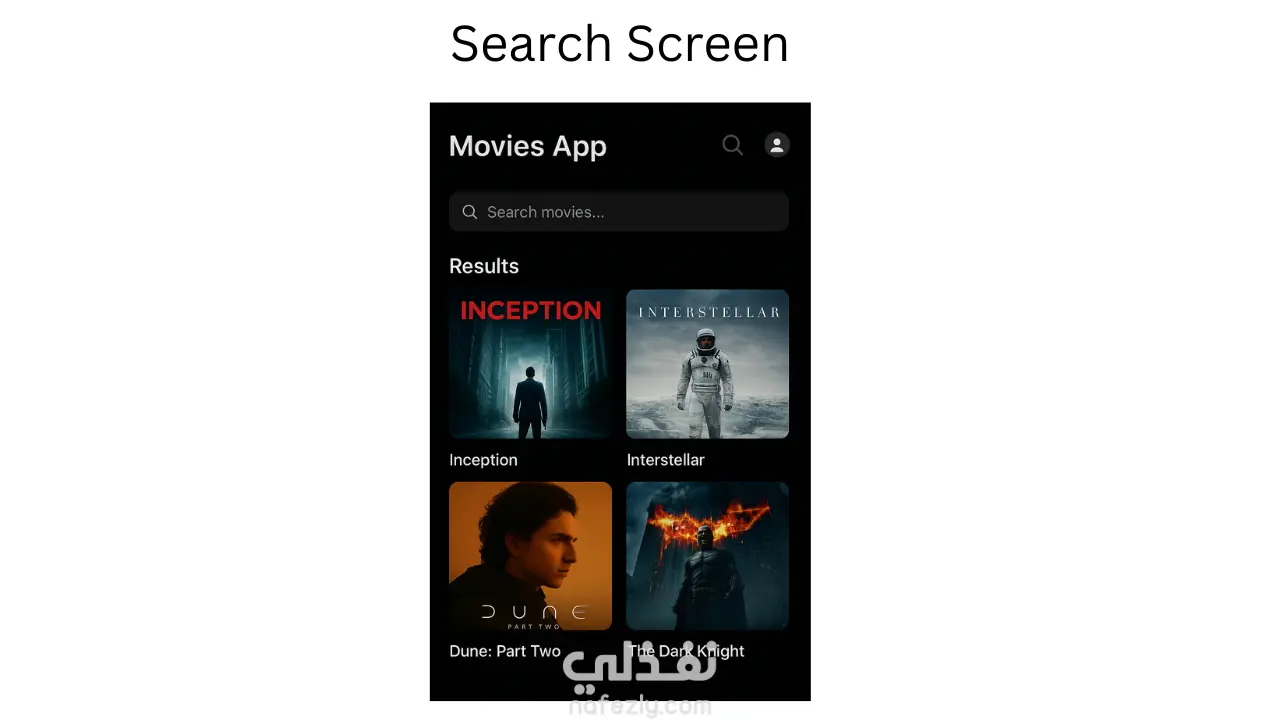
Task: Open the user profile icon
Action: pos(777,145)
